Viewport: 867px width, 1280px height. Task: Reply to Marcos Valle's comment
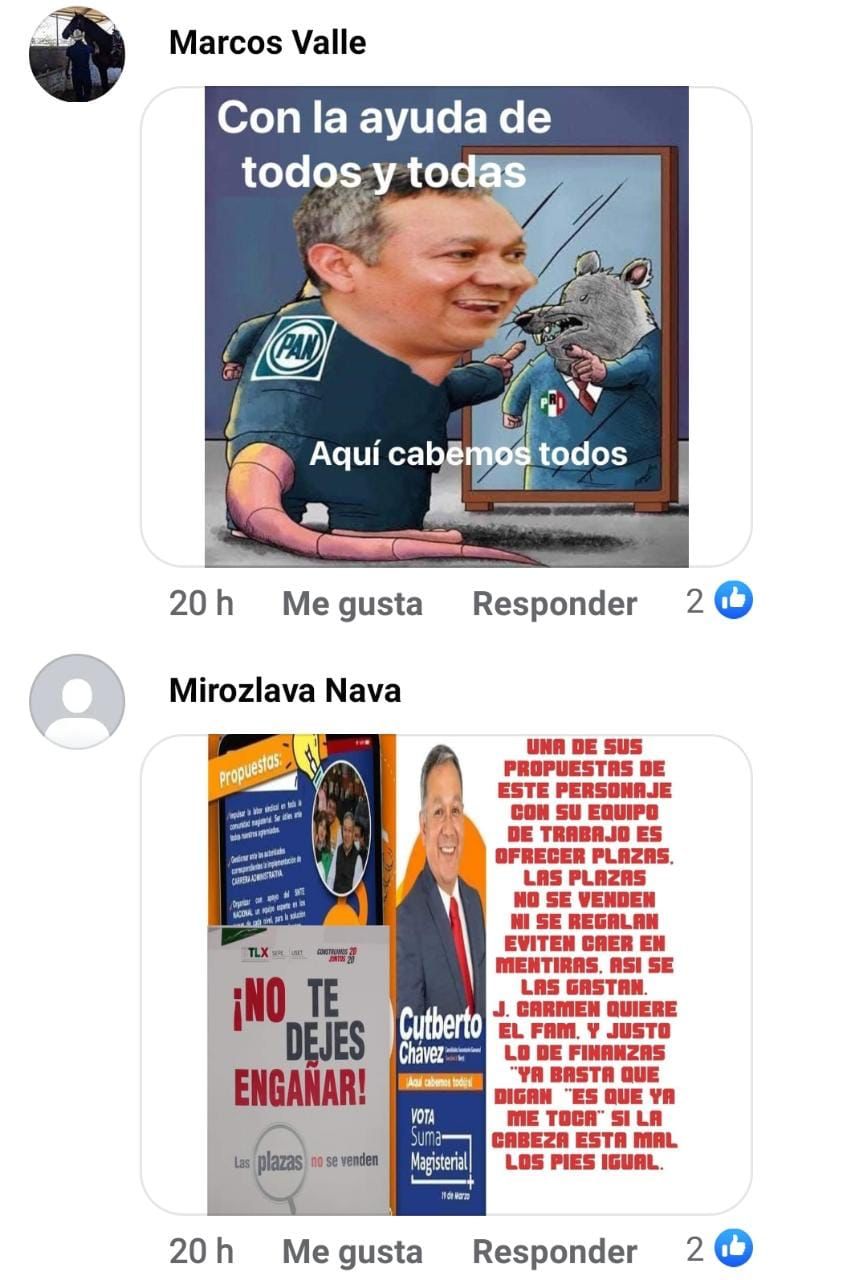click(x=554, y=603)
